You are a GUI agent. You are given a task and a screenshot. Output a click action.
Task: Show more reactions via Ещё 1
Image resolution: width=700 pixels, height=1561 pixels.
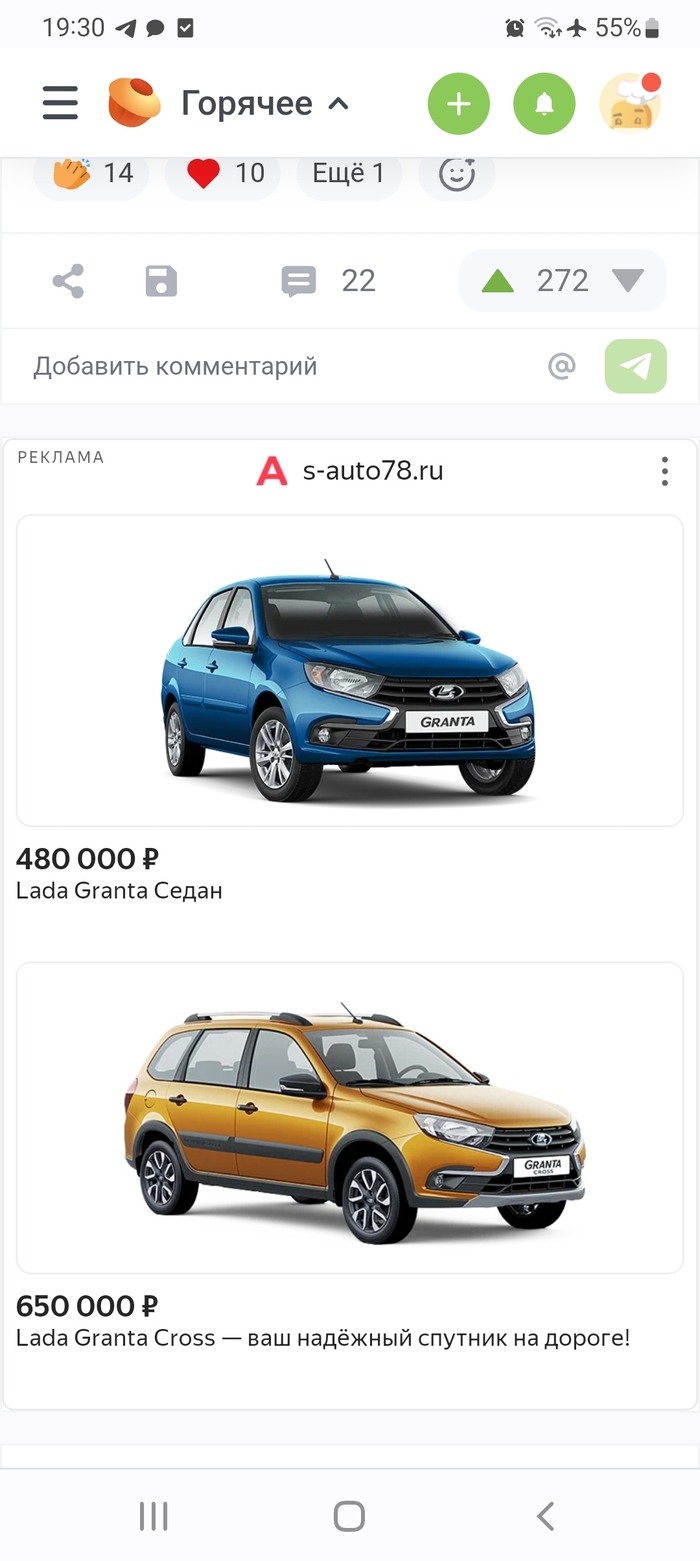coord(348,174)
